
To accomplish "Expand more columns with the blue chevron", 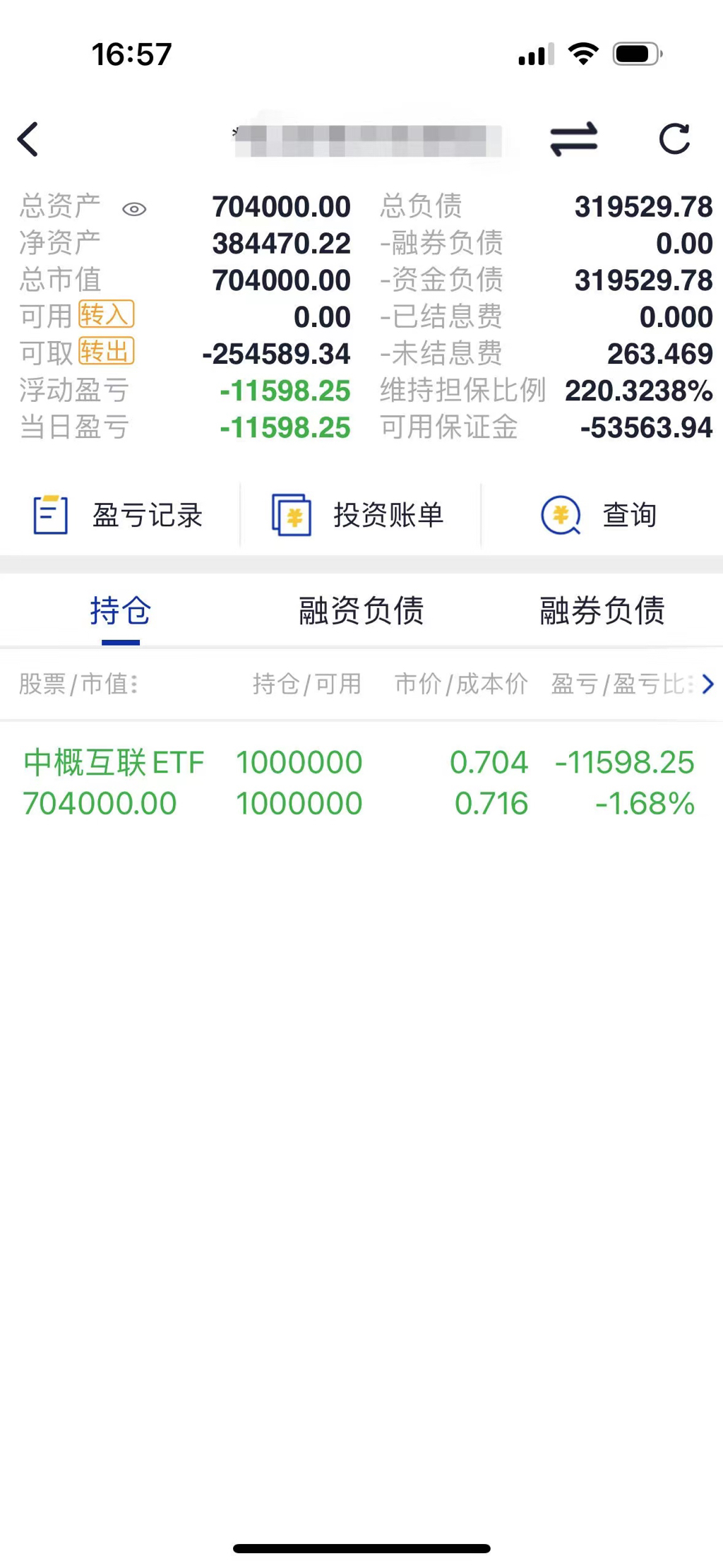I will (708, 684).
